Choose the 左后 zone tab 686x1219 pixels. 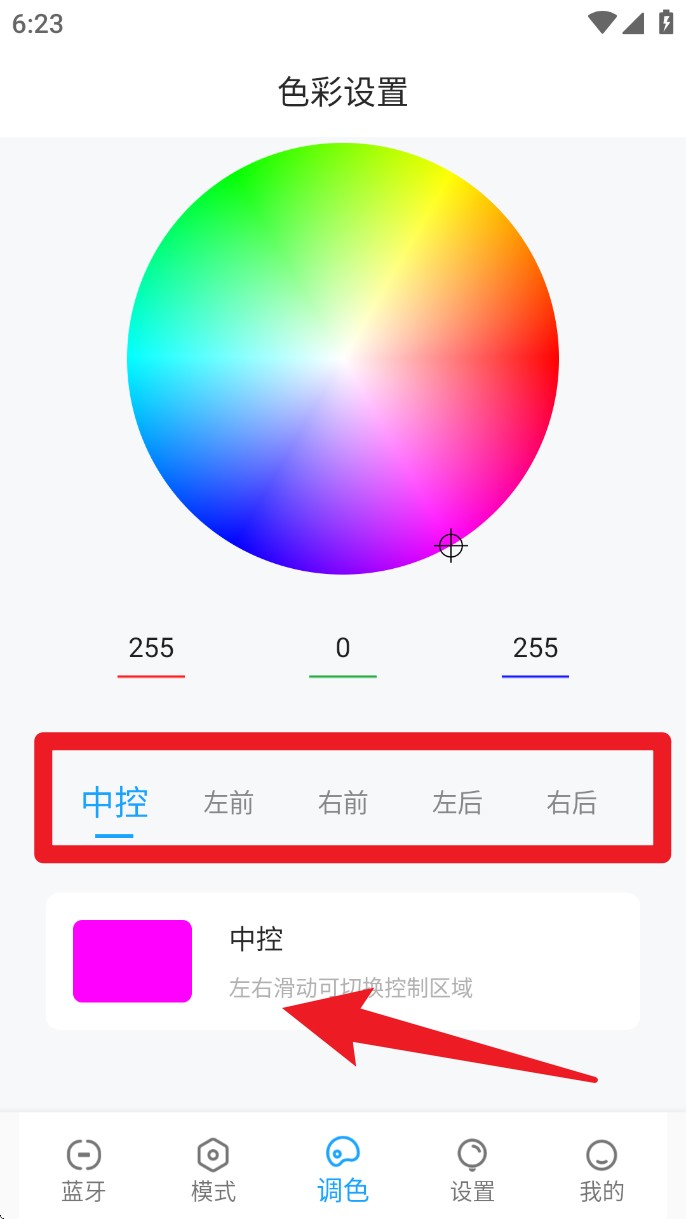[x=457, y=802]
